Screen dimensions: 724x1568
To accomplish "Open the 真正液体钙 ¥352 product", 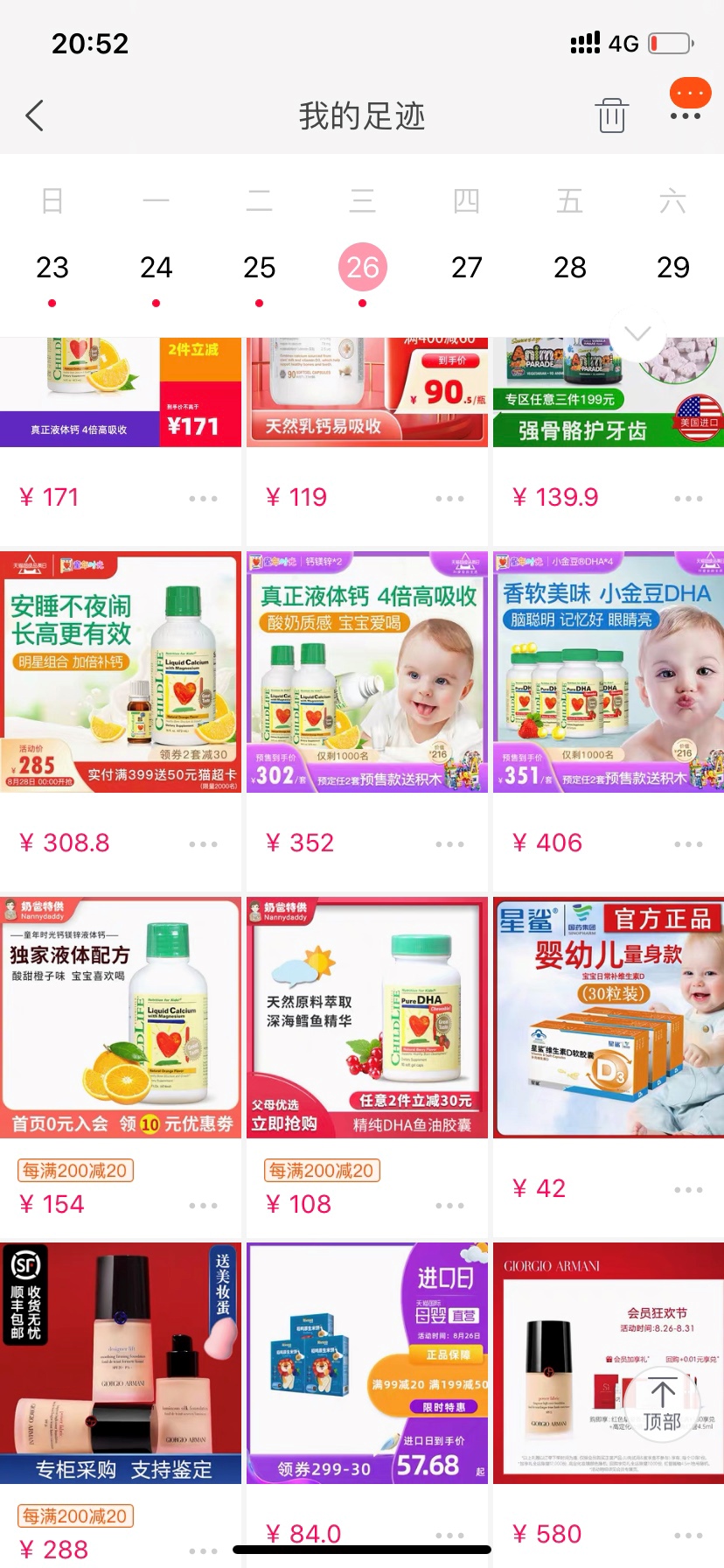I will tap(366, 672).
